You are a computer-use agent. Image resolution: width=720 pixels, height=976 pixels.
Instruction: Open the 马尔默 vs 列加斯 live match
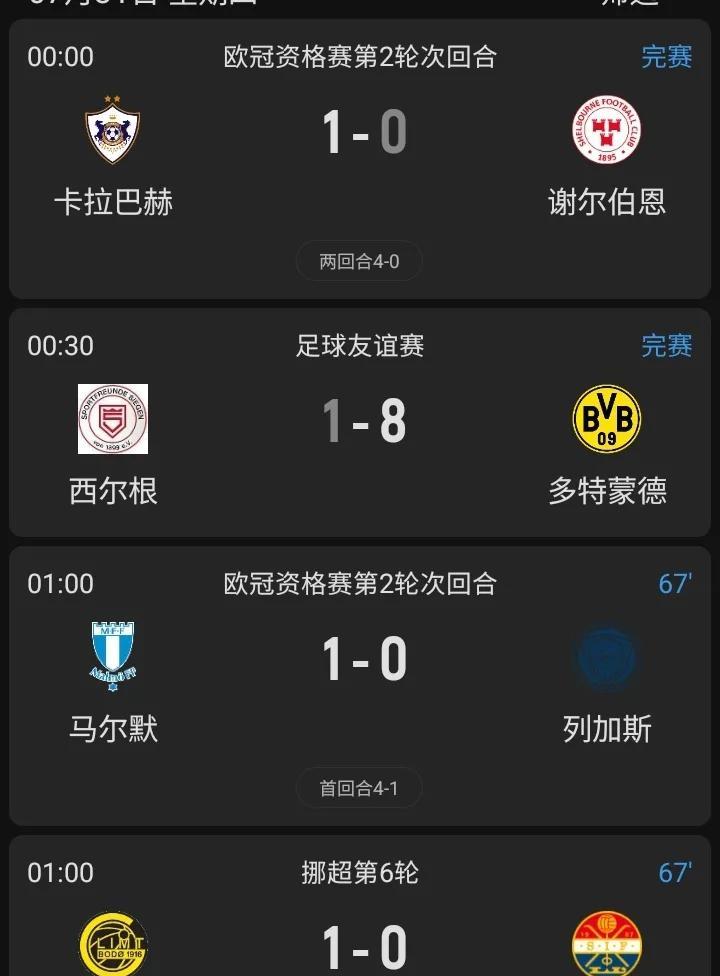point(360,686)
